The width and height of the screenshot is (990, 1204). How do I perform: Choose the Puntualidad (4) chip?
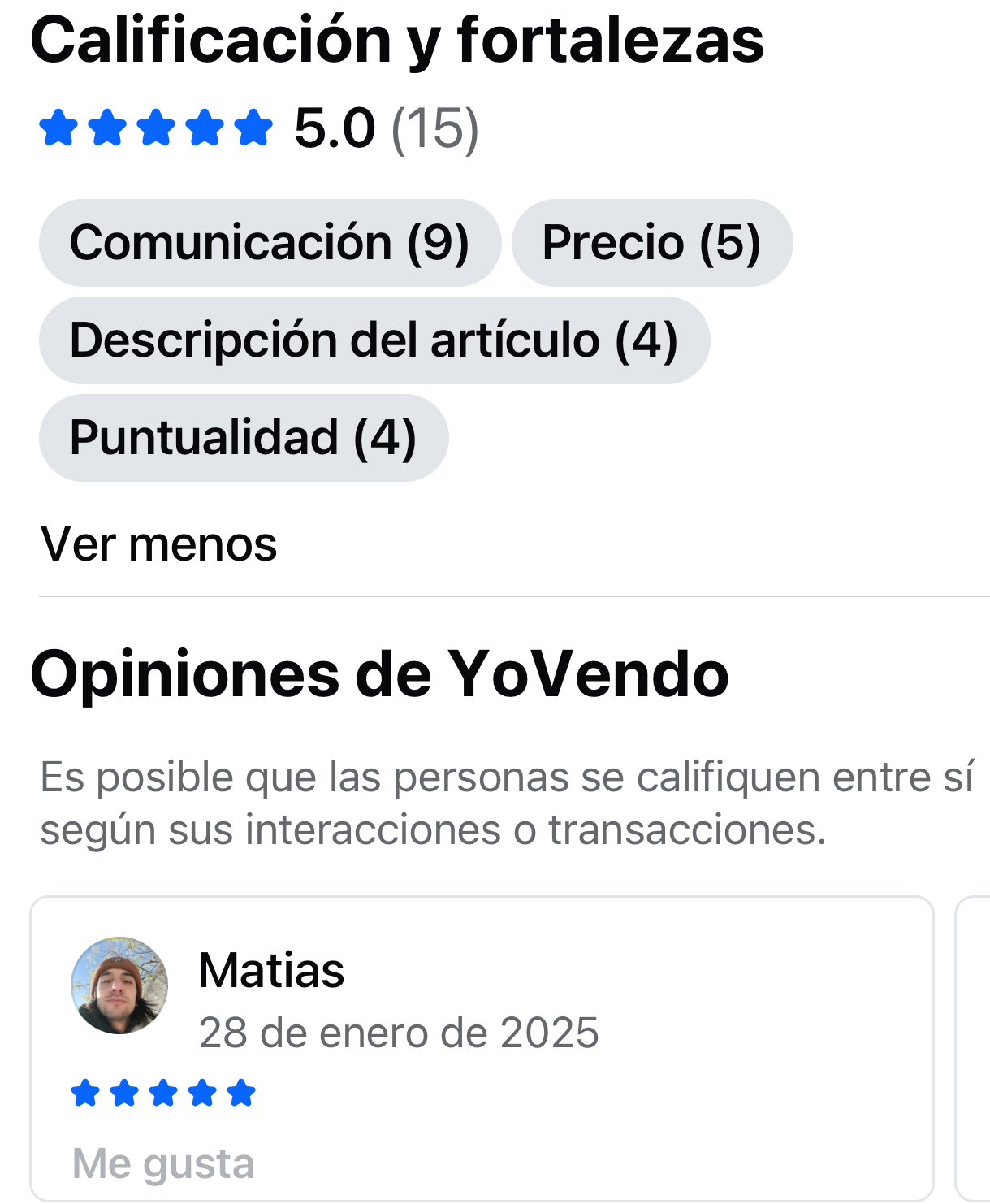[x=243, y=438]
